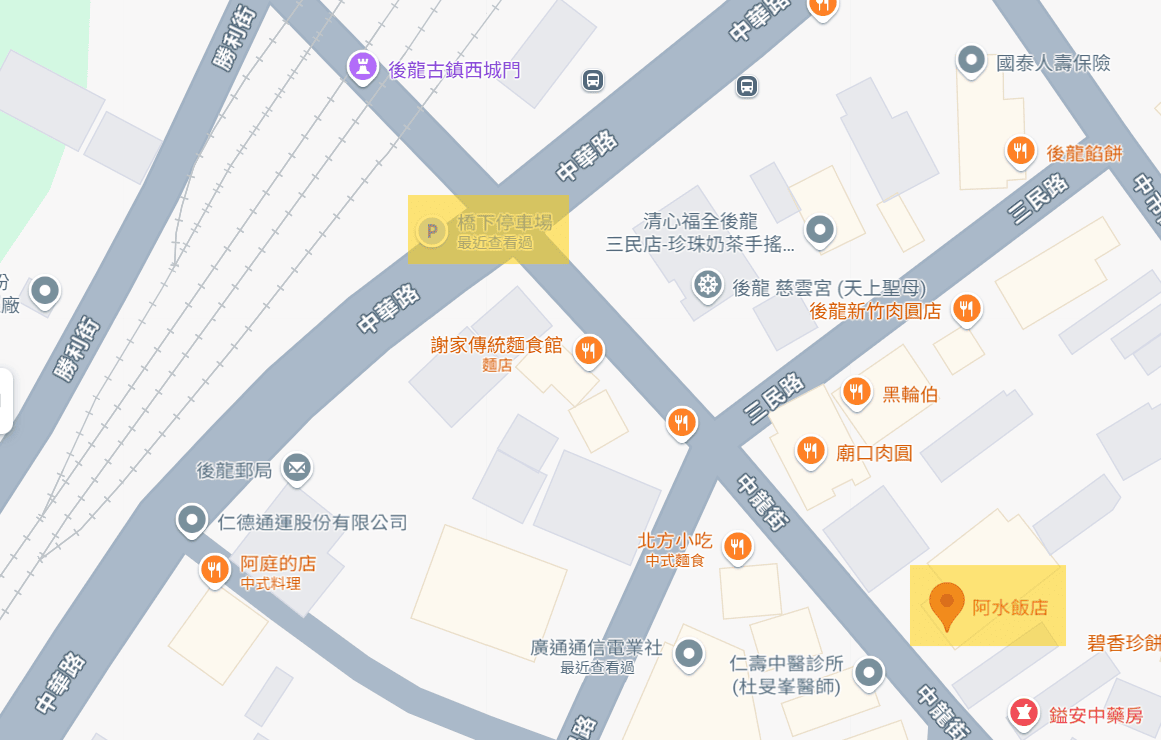Image resolution: width=1161 pixels, height=740 pixels.
Task: Tap 仁壽中醫診所 clinic marker
Action: coord(870,670)
